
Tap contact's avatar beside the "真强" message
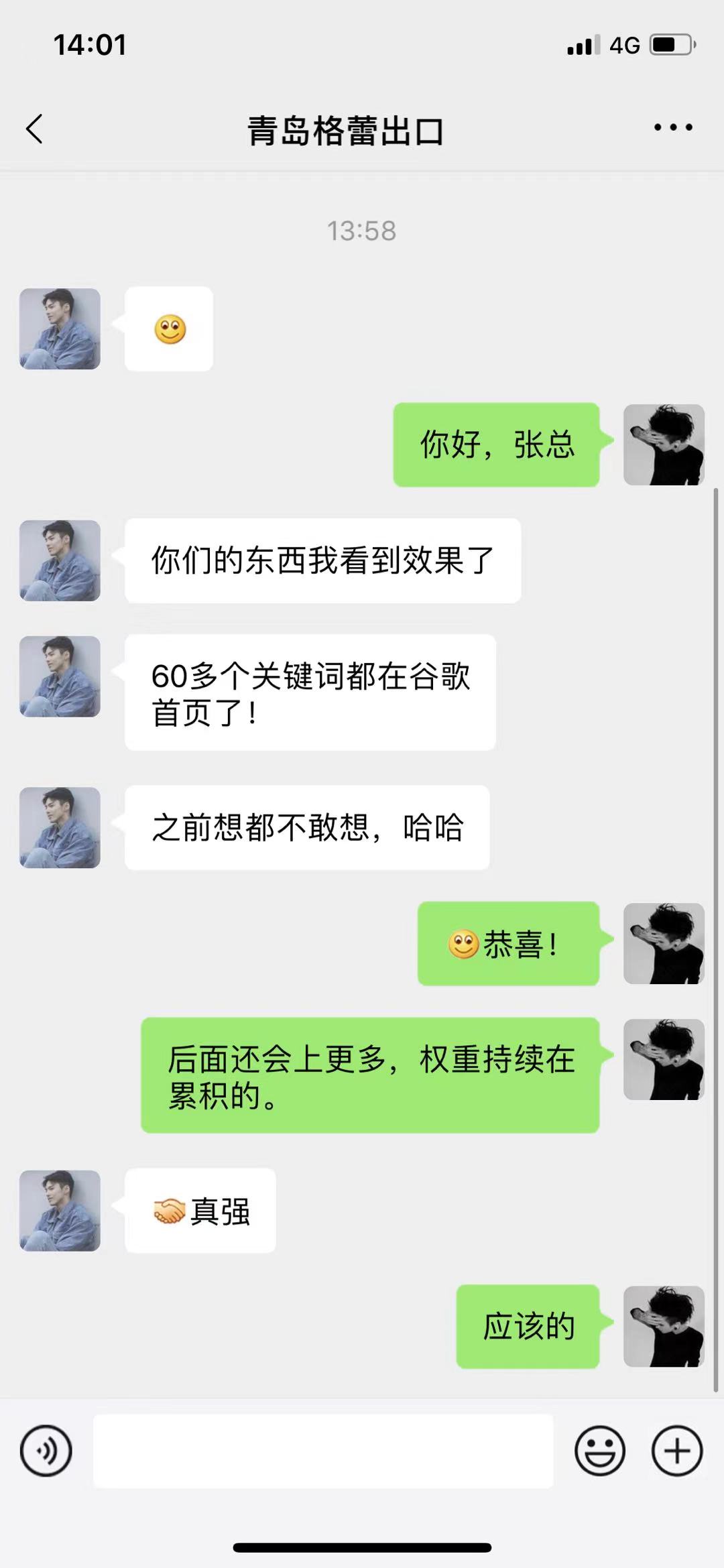click(x=60, y=1211)
